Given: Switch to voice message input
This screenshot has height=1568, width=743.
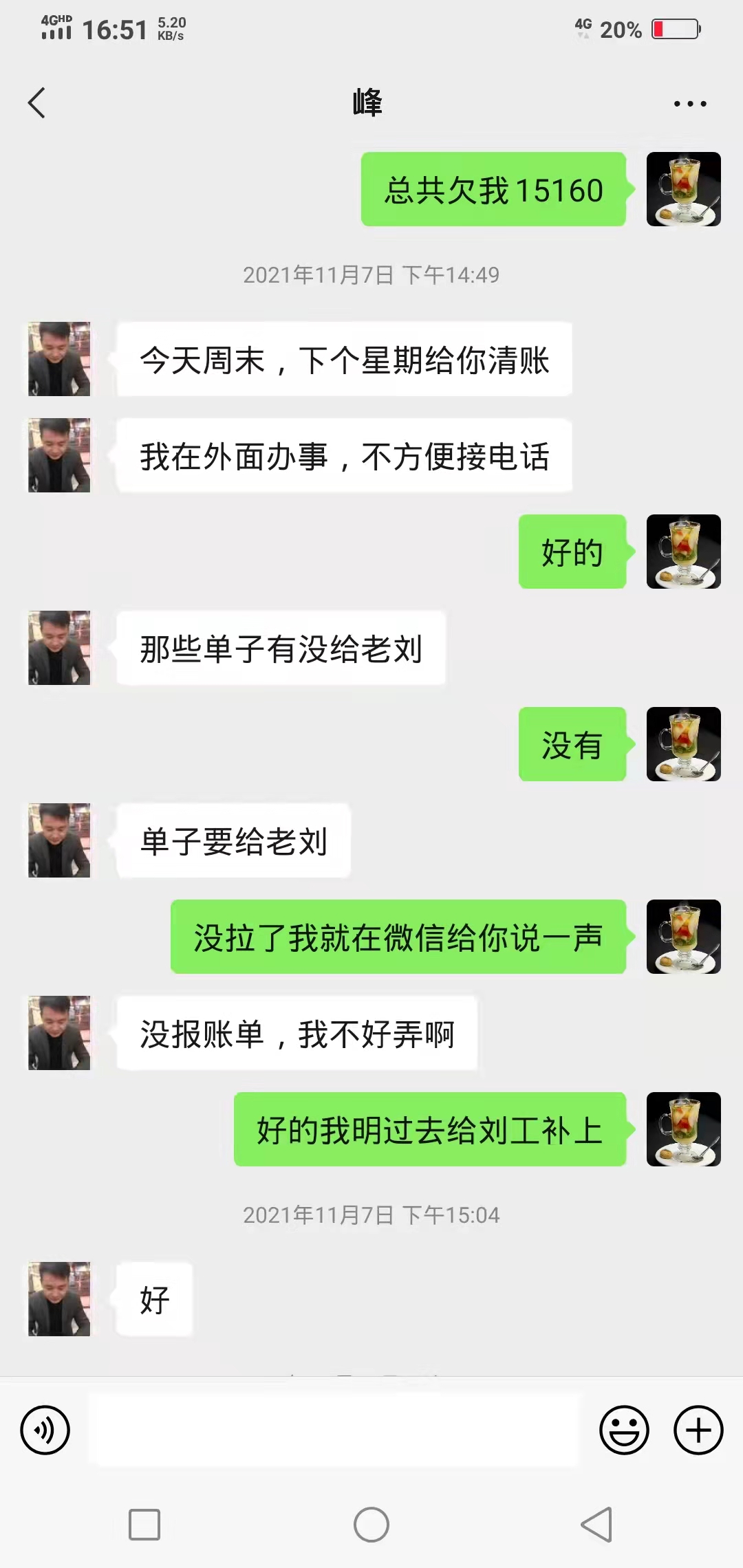Looking at the screenshot, I should [45, 1430].
